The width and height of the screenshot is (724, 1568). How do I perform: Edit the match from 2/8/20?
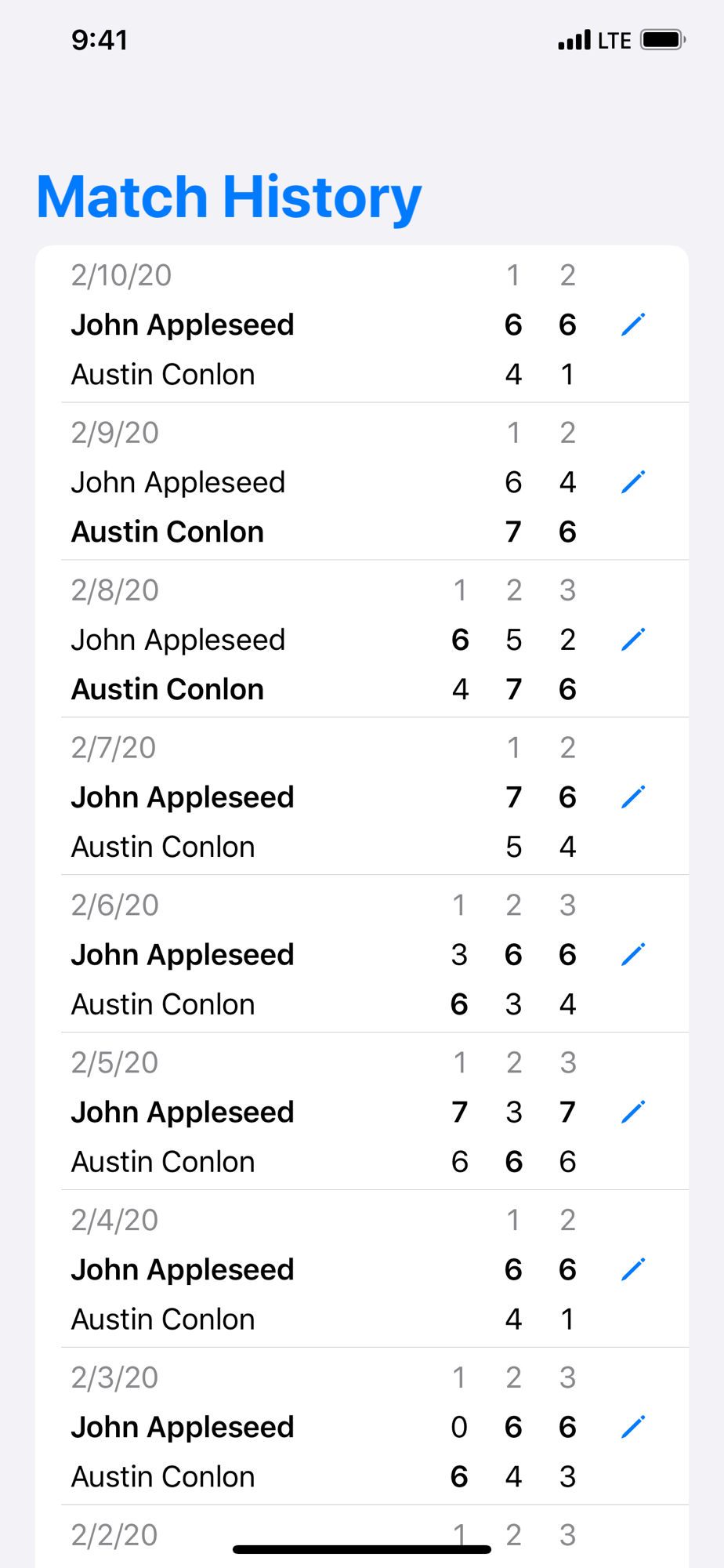pyautogui.click(x=633, y=640)
